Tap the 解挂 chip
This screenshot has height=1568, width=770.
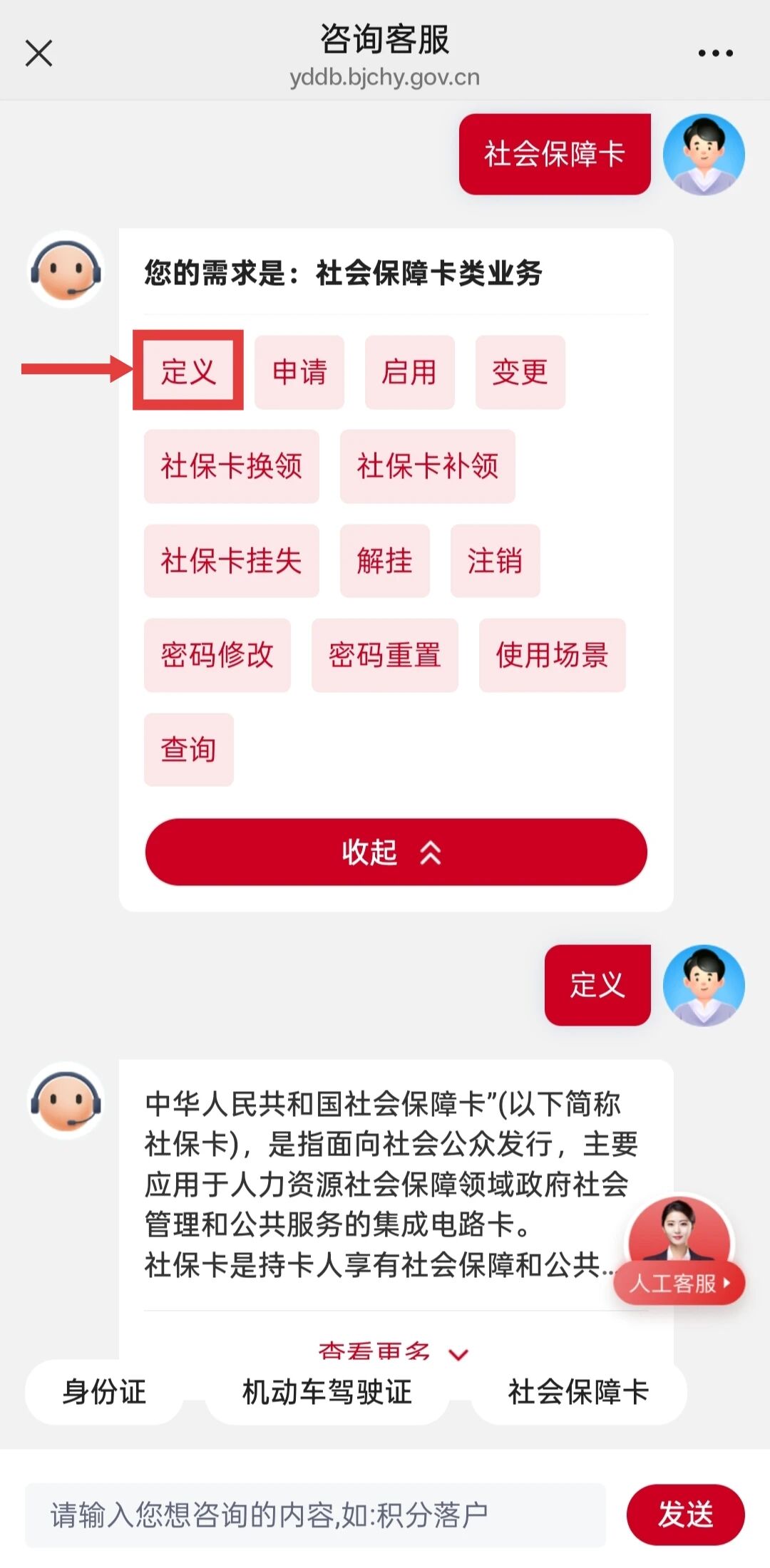point(384,561)
